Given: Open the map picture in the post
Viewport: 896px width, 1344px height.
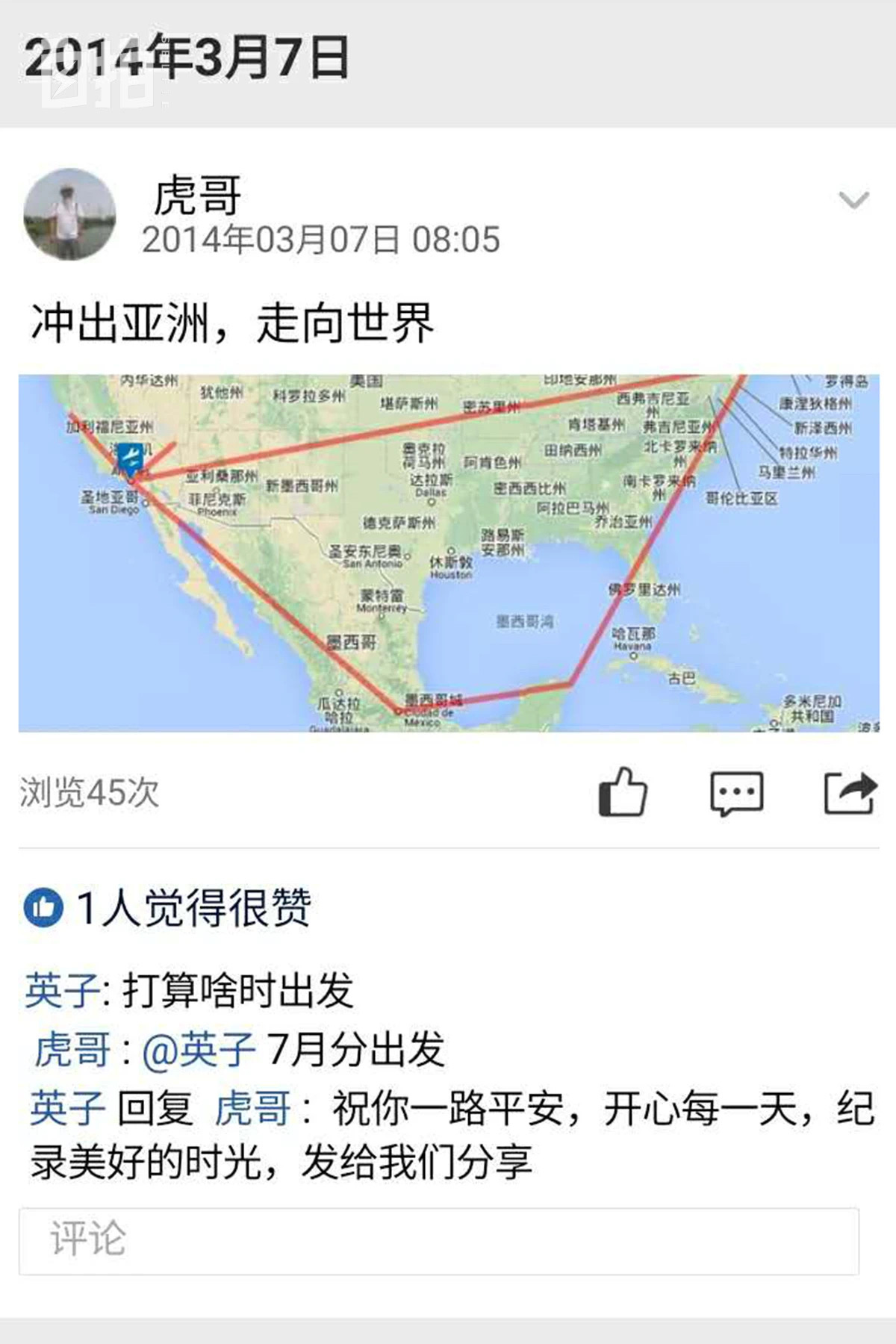Looking at the screenshot, I should 448,553.
